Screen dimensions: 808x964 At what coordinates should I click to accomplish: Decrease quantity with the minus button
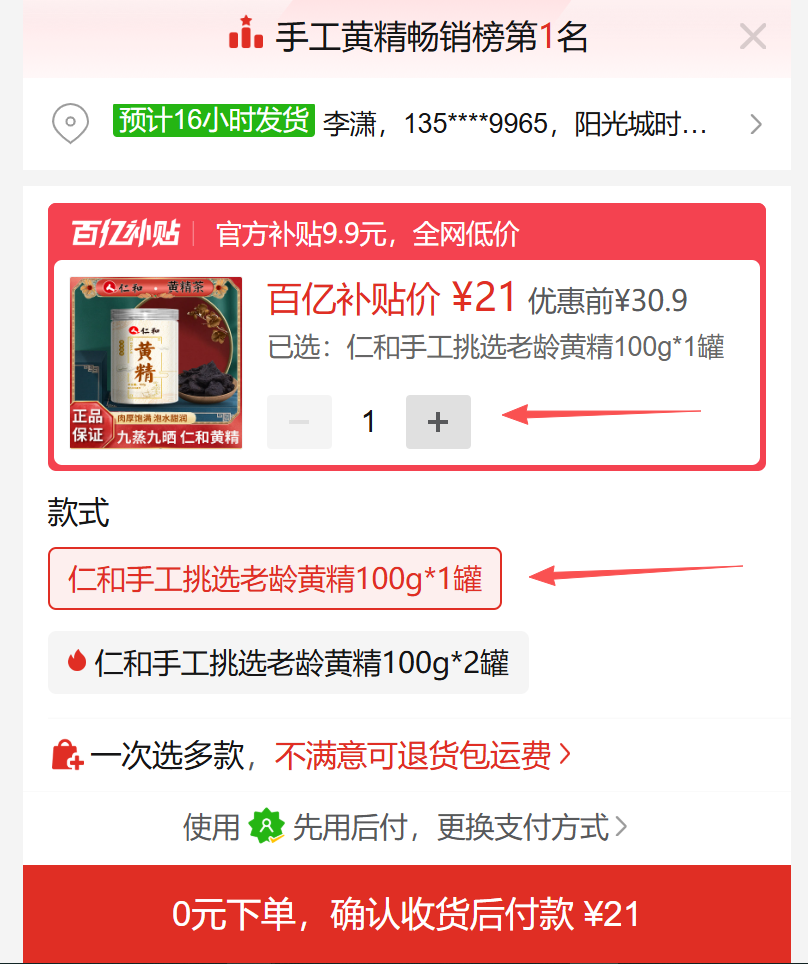point(299,422)
